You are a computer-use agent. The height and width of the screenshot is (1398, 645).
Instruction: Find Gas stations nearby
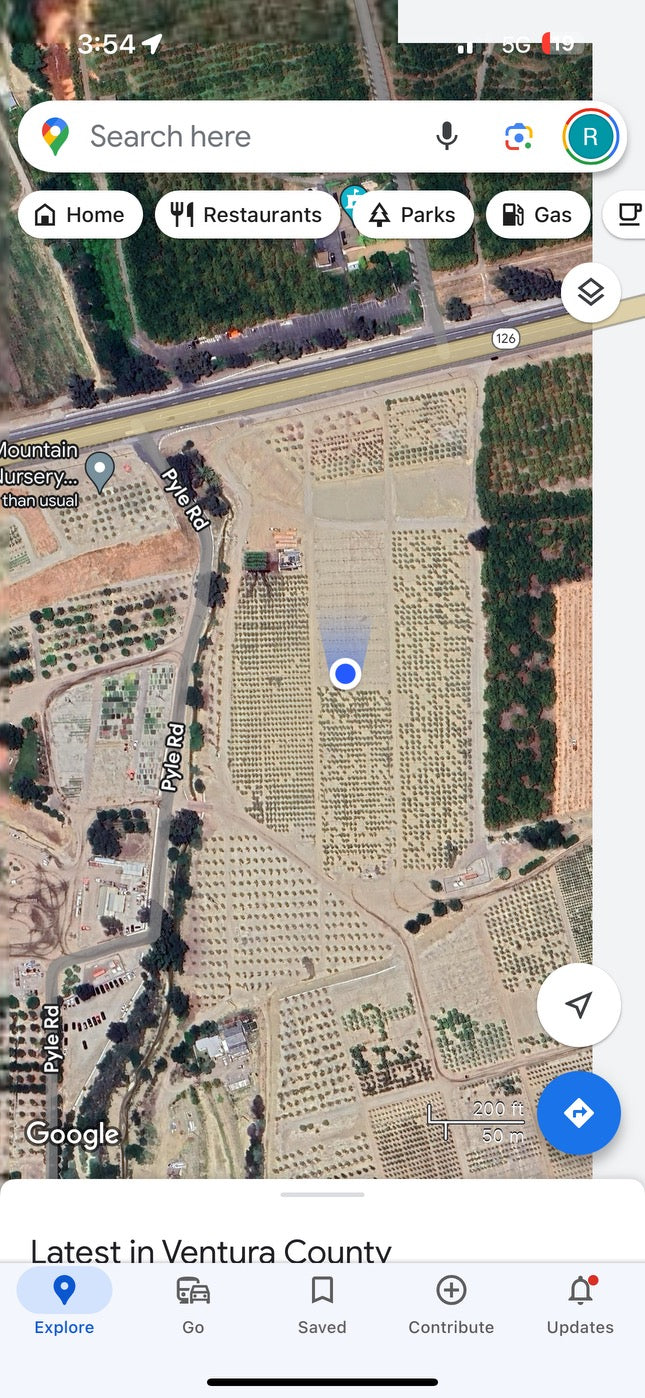pyautogui.click(x=537, y=215)
